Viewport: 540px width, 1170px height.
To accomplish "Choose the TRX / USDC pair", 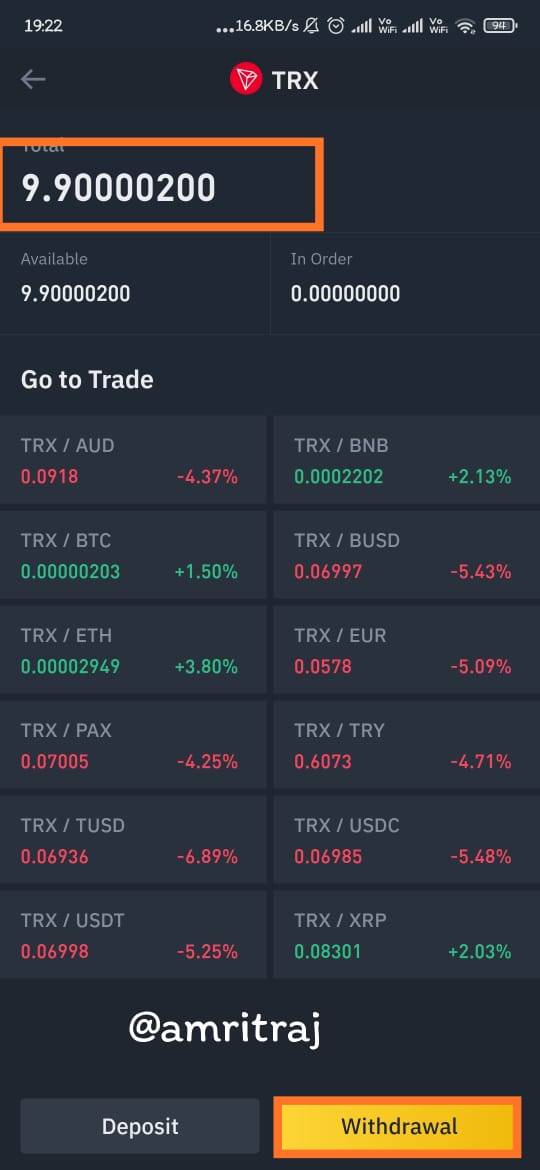I will [x=406, y=839].
